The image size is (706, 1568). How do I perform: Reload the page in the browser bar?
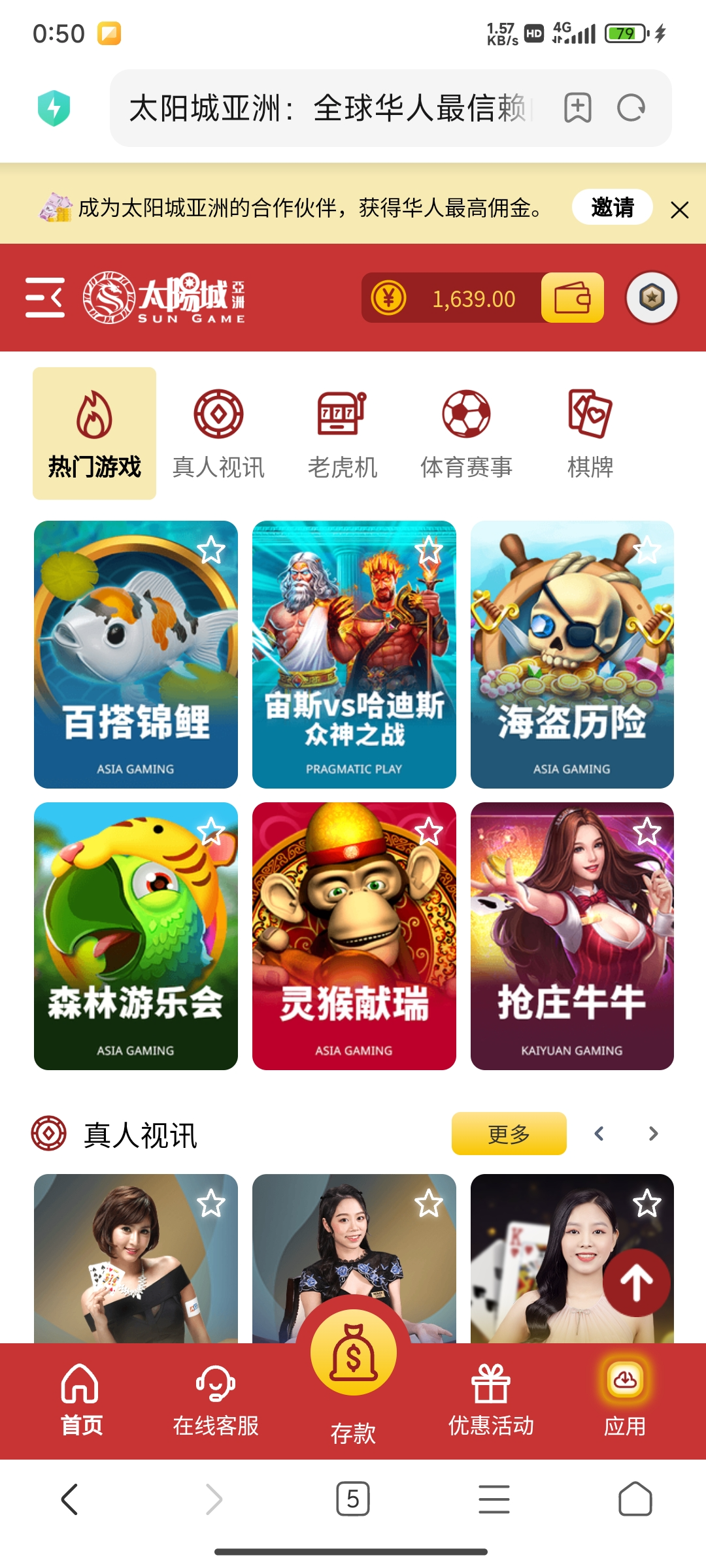pyautogui.click(x=631, y=108)
